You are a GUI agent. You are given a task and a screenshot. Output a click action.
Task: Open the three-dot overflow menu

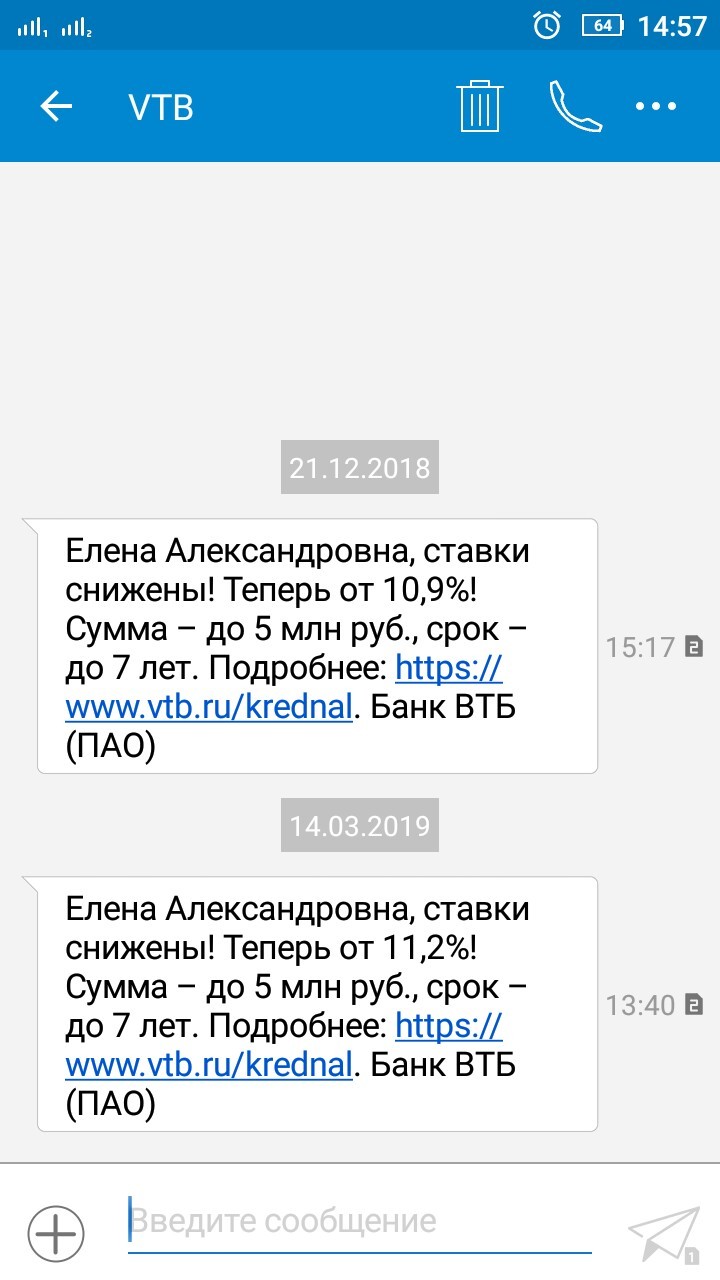point(656,106)
